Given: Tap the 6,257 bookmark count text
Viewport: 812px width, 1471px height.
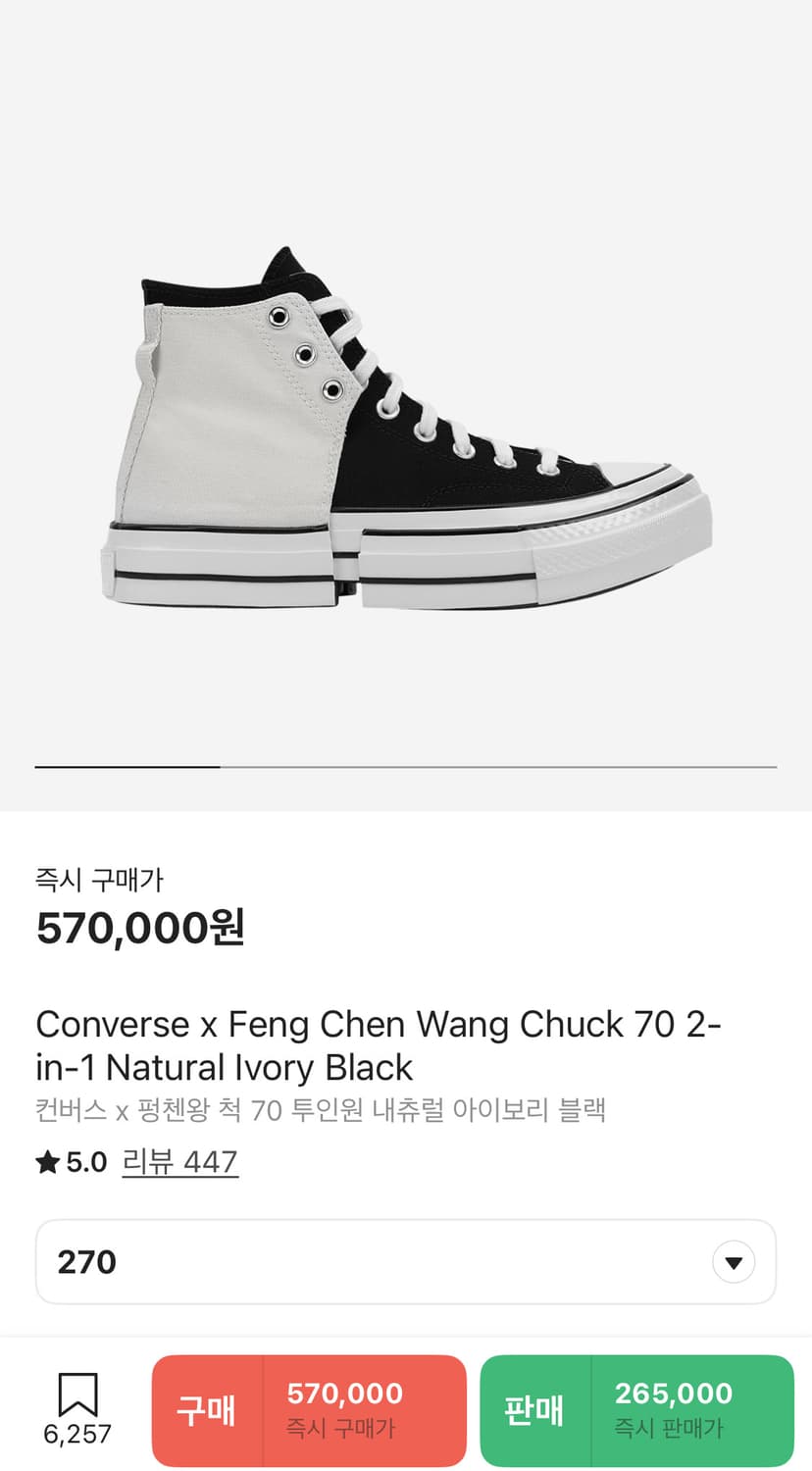Looking at the screenshot, I should point(80,1435).
